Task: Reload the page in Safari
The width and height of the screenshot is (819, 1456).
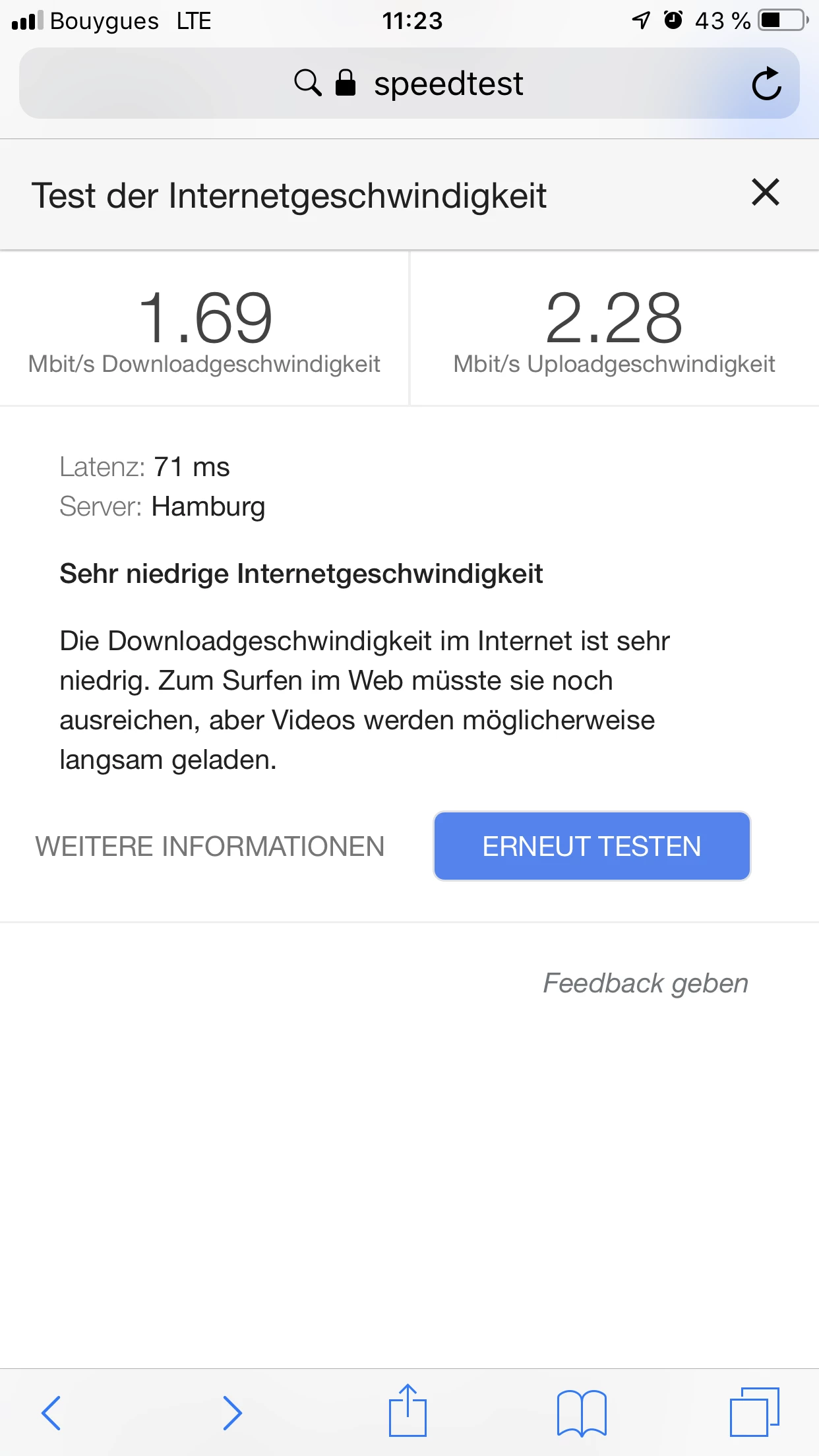Action: point(766,84)
